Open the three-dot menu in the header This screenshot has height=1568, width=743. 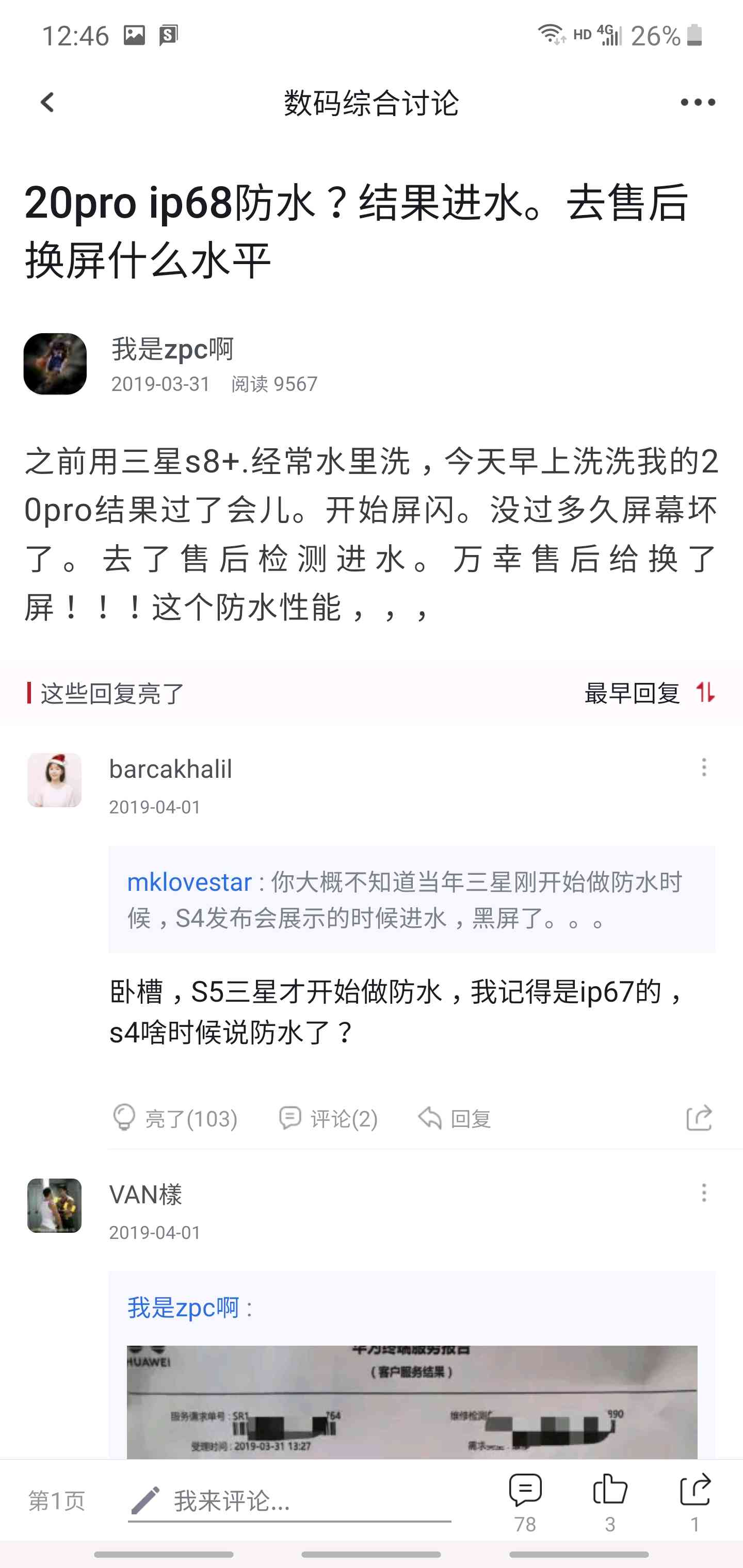(697, 102)
